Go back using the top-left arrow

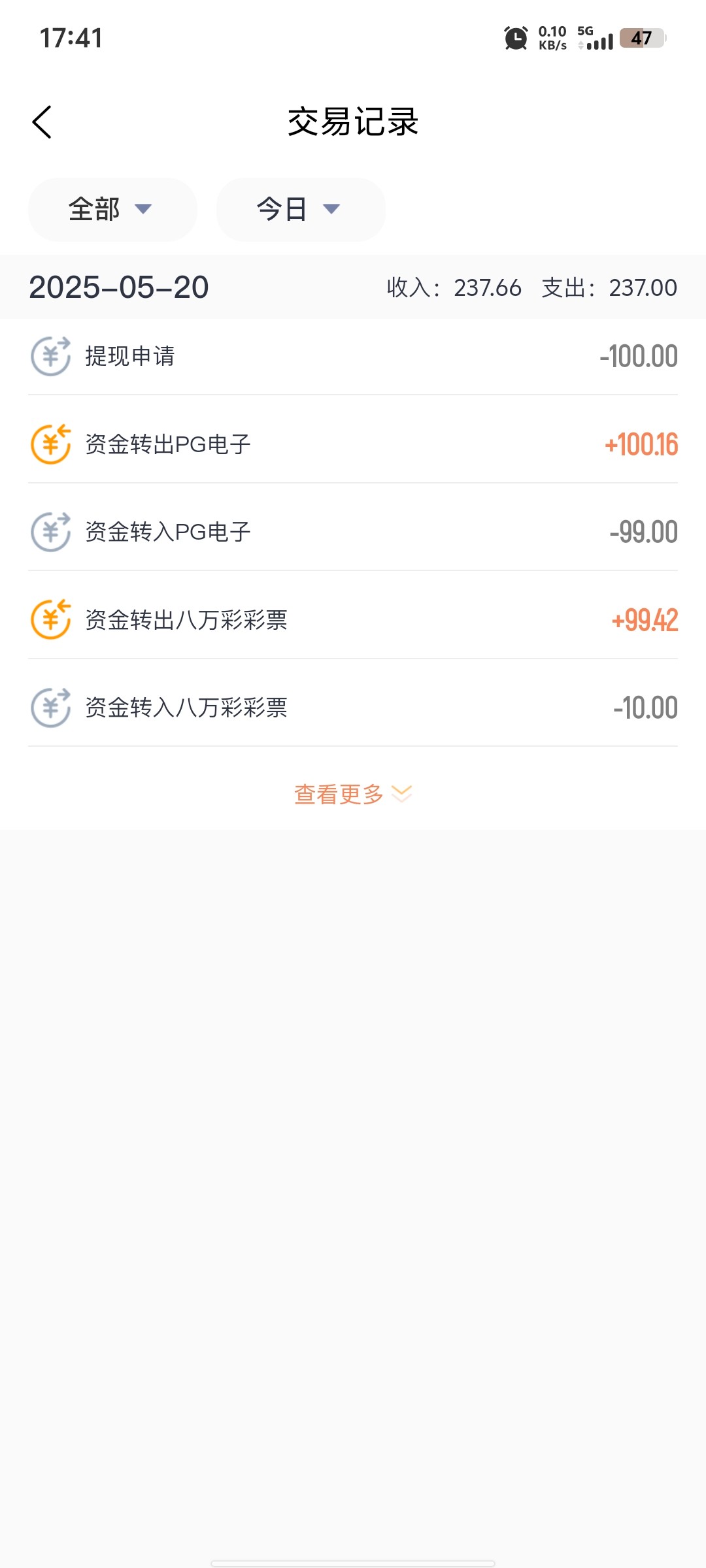[42, 122]
